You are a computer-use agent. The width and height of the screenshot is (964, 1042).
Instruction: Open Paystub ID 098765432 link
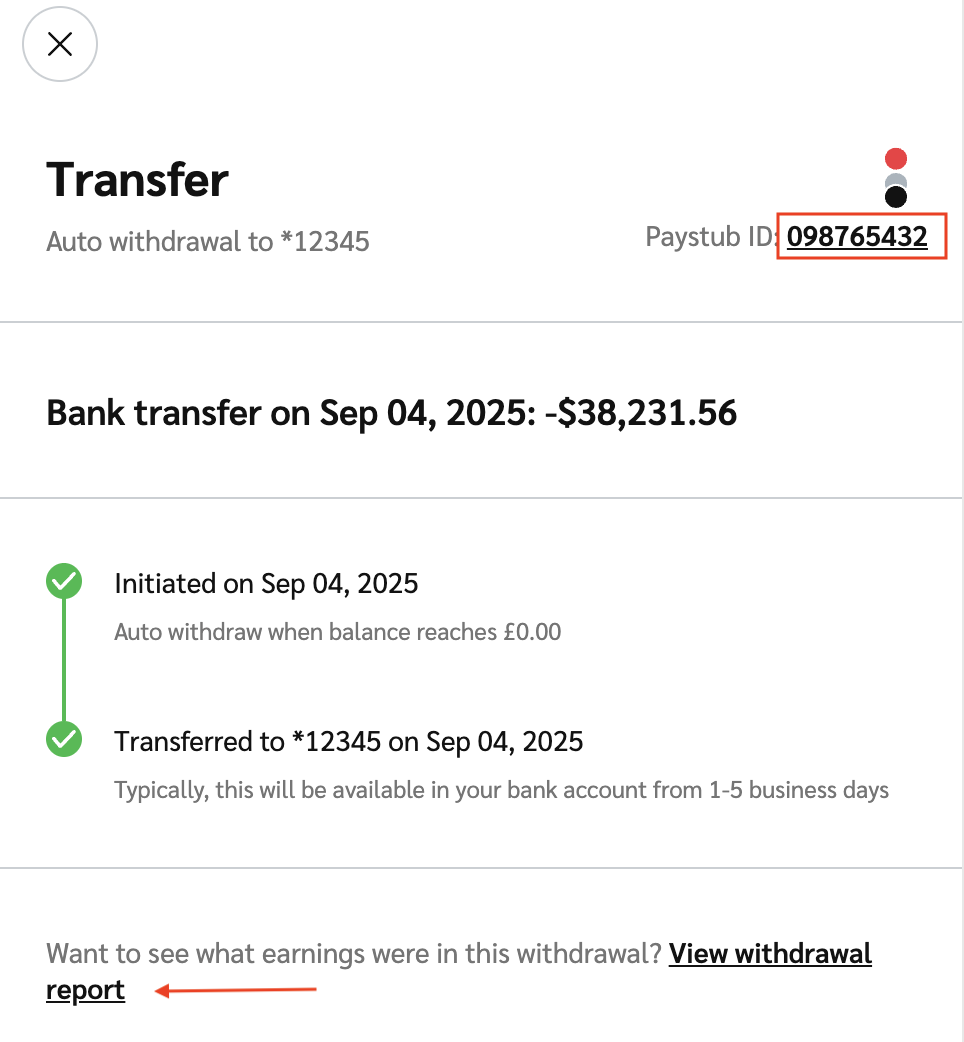pos(857,237)
